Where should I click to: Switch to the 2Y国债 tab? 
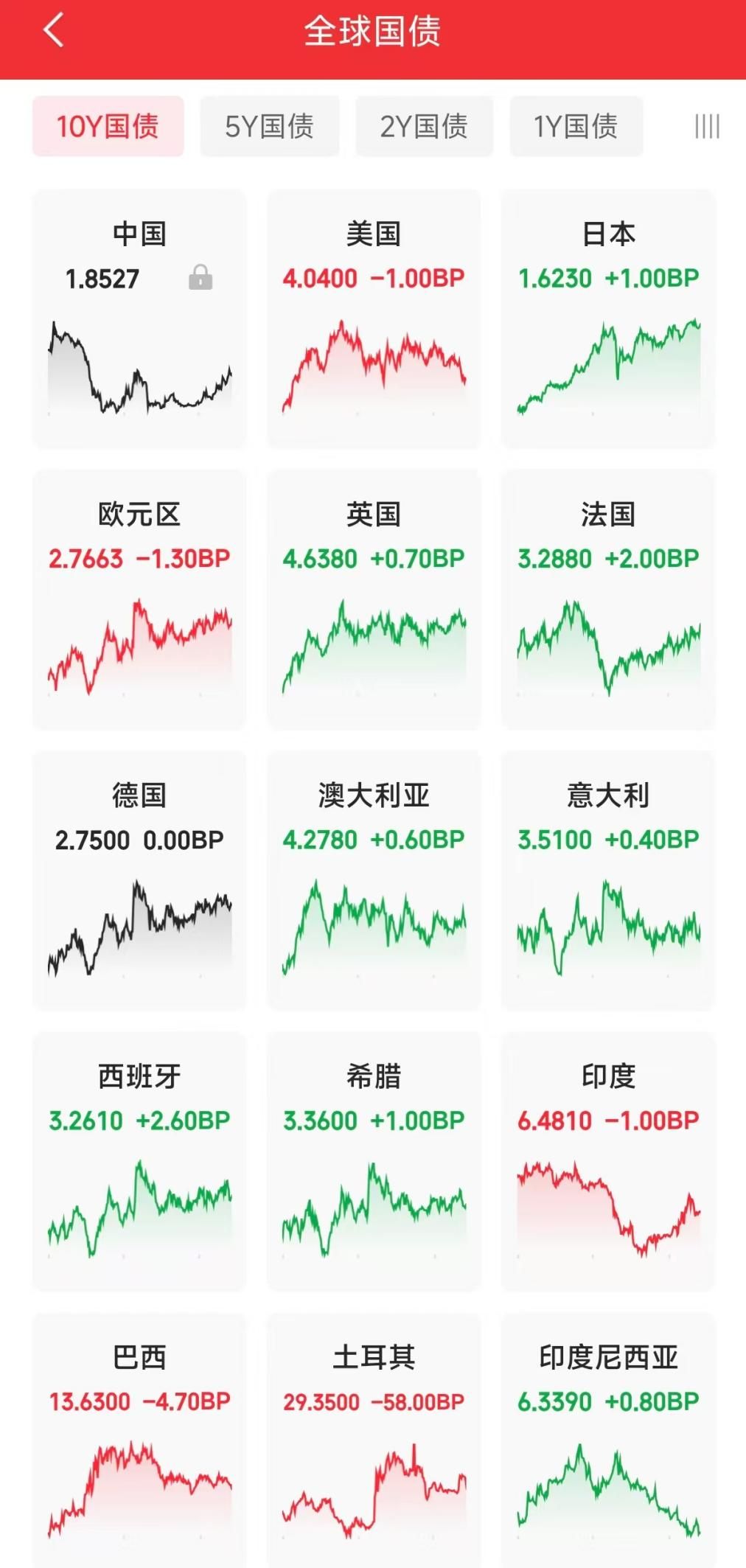(424, 126)
